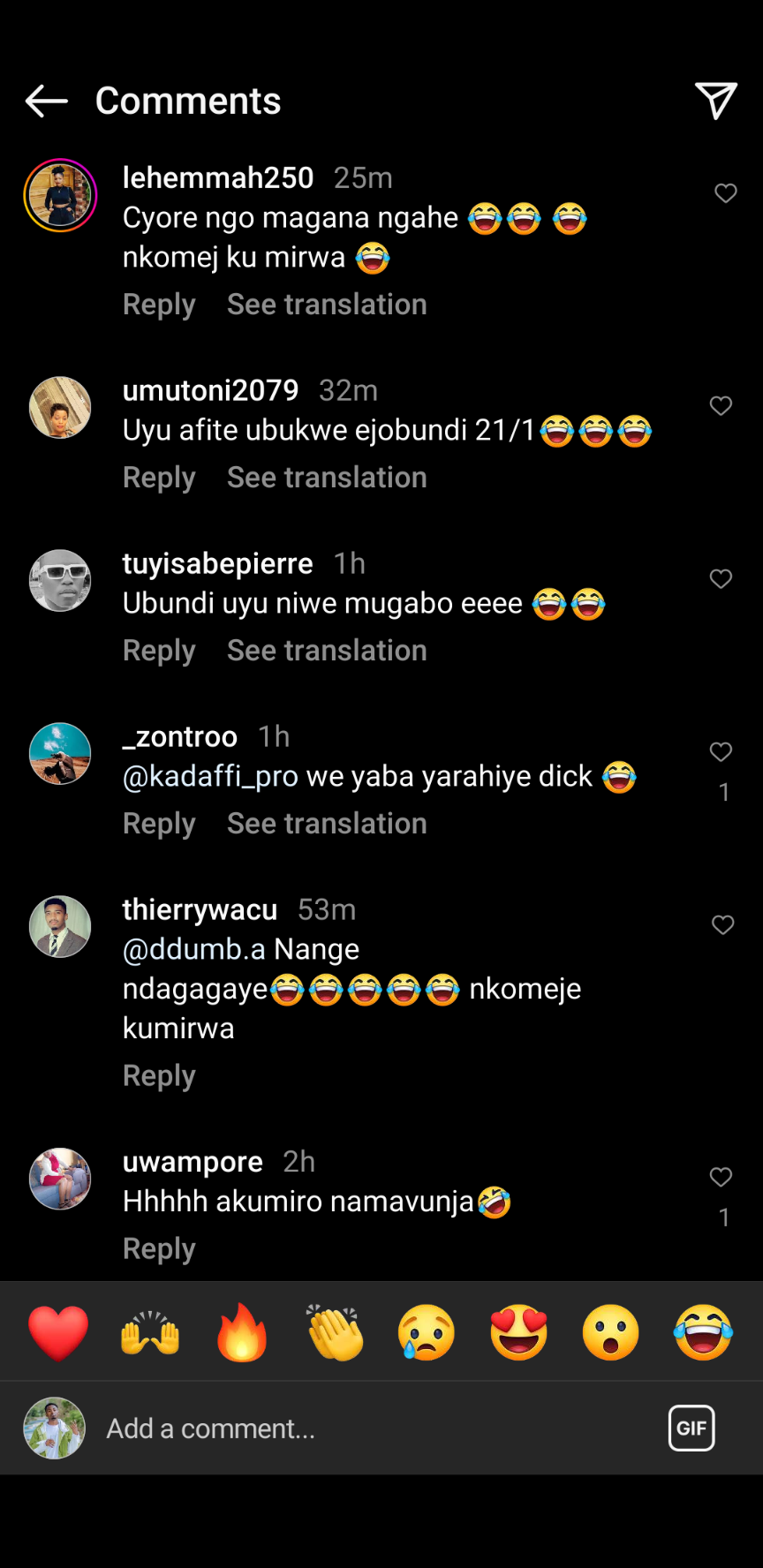
Task: Tap the Add a comment field
Action: tap(353, 1429)
